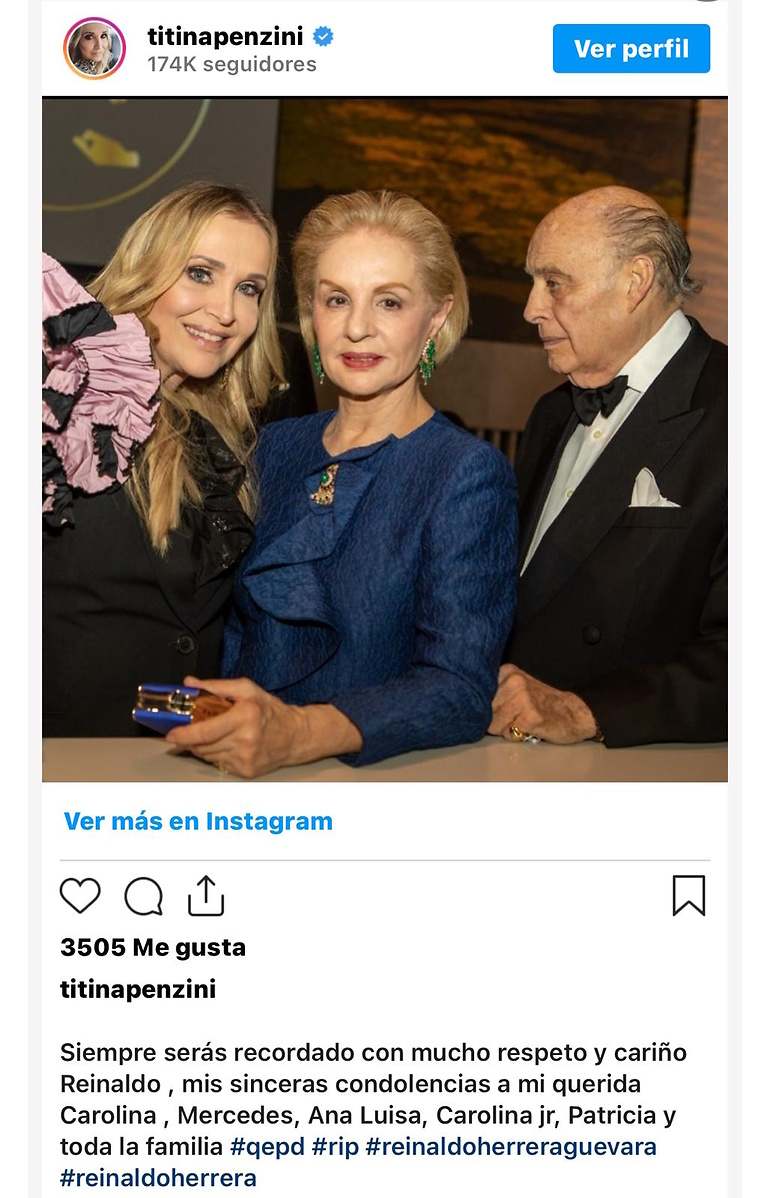Follow the Ver más en Instagram link
Image resolution: width=770 pixels, height=1198 pixels.
tap(198, 821)
